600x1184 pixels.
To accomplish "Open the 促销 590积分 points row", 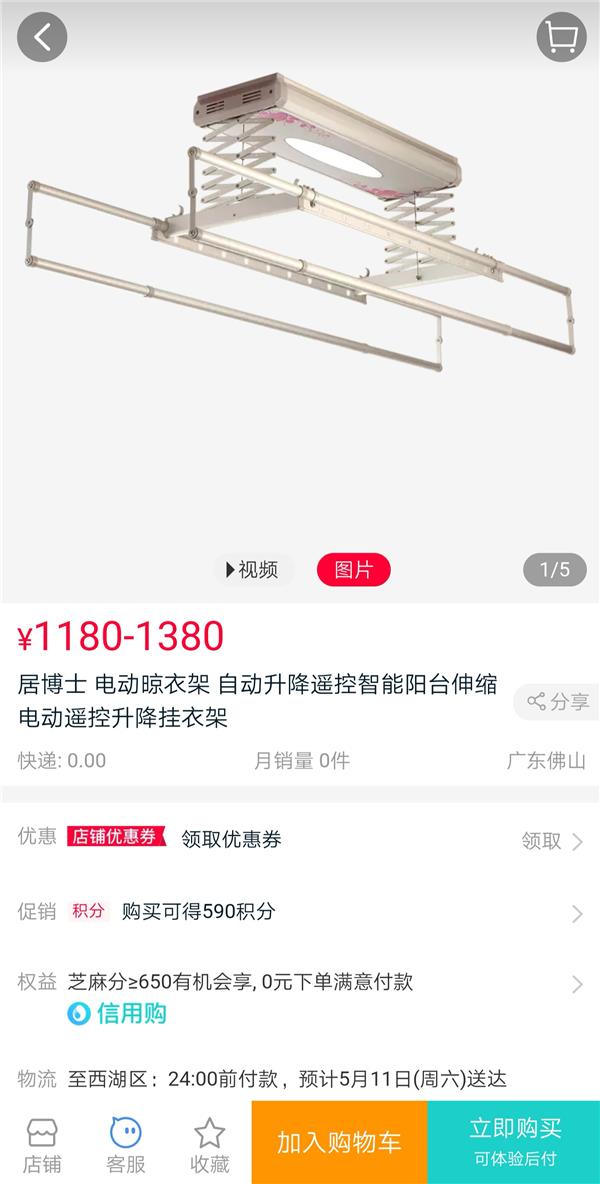I will pyautogui.click(x=300, y=912).
